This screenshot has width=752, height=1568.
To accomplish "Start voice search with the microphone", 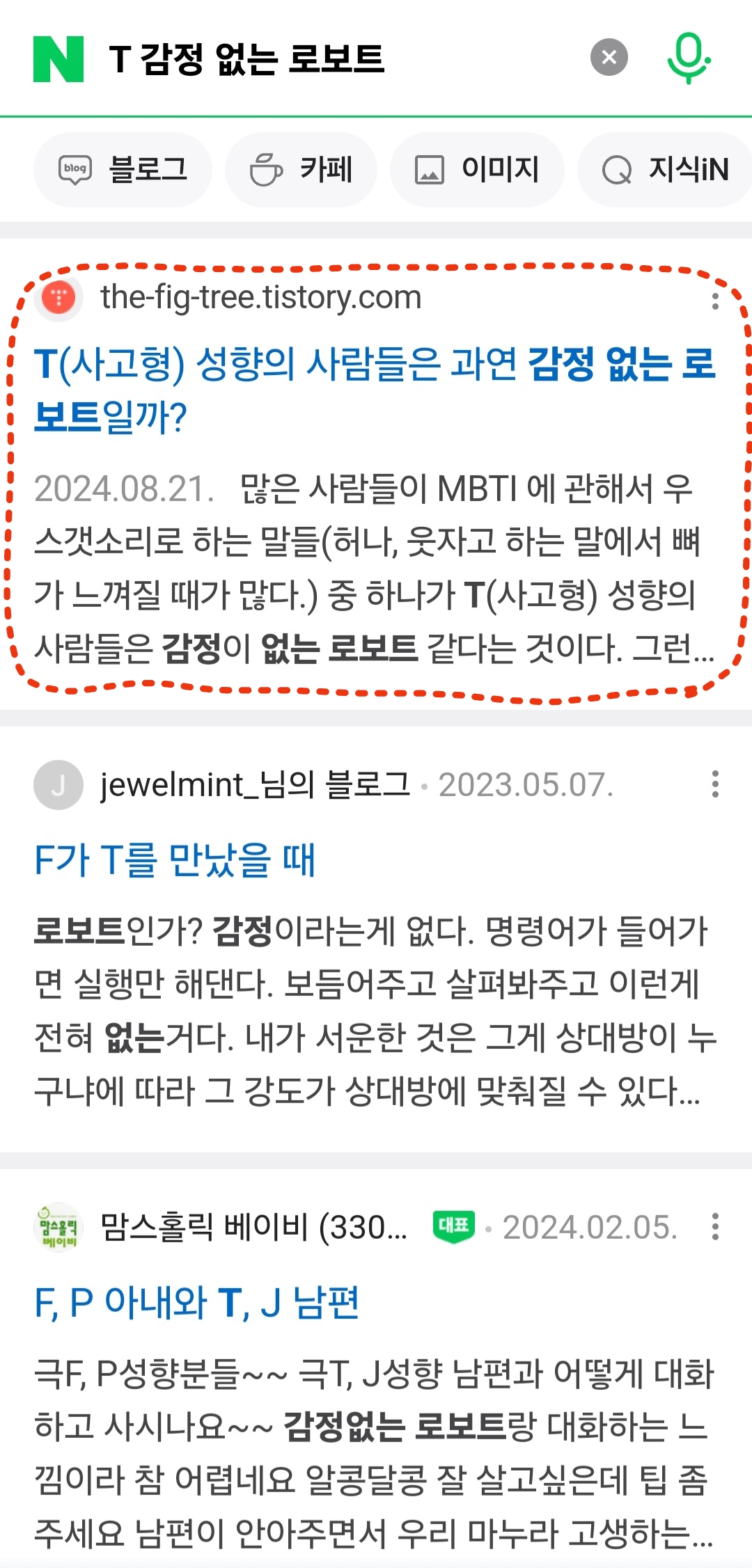I will [688, 58].
